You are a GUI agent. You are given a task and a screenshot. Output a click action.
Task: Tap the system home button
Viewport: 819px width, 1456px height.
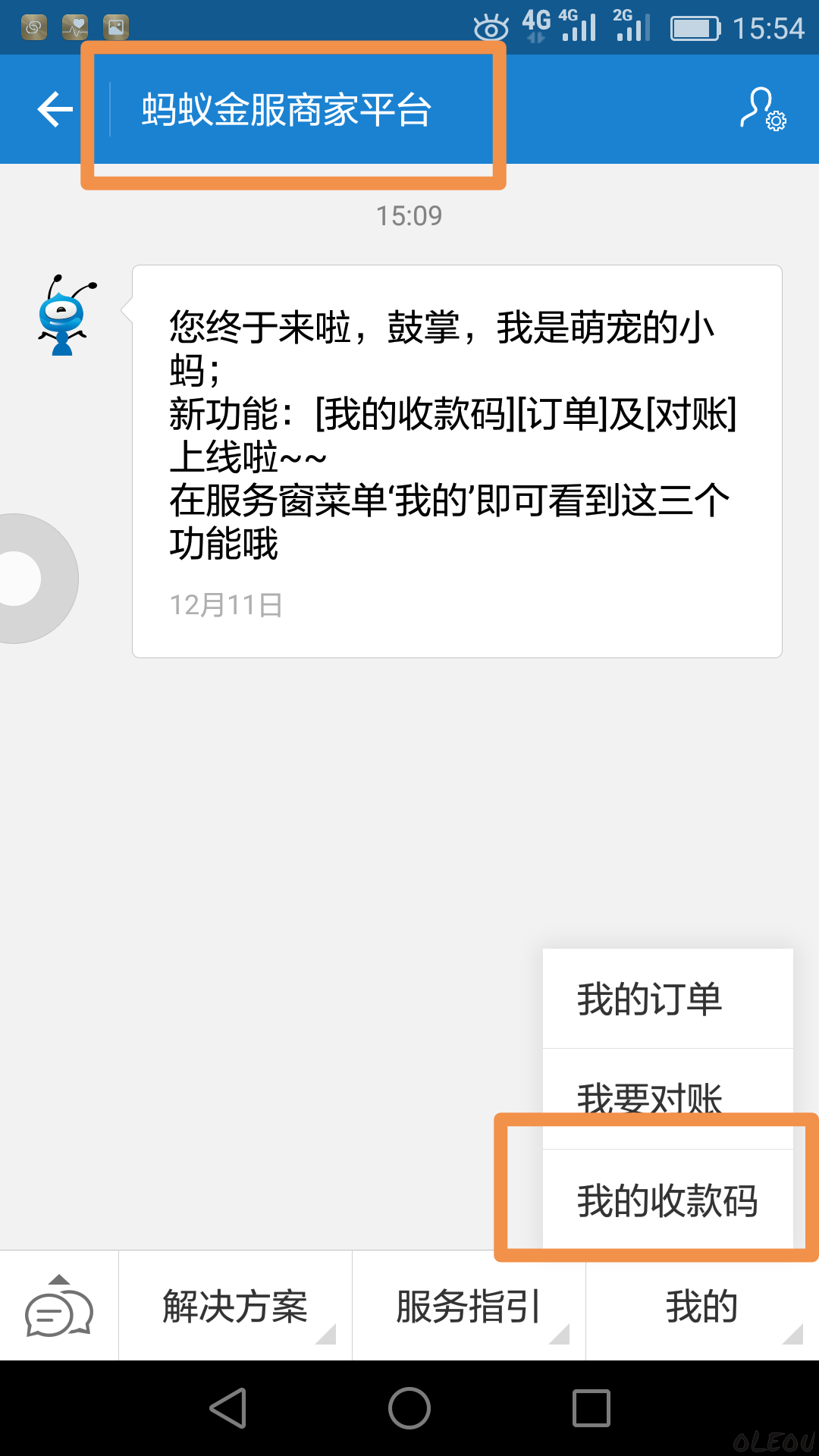click(x=409, y=1408)
